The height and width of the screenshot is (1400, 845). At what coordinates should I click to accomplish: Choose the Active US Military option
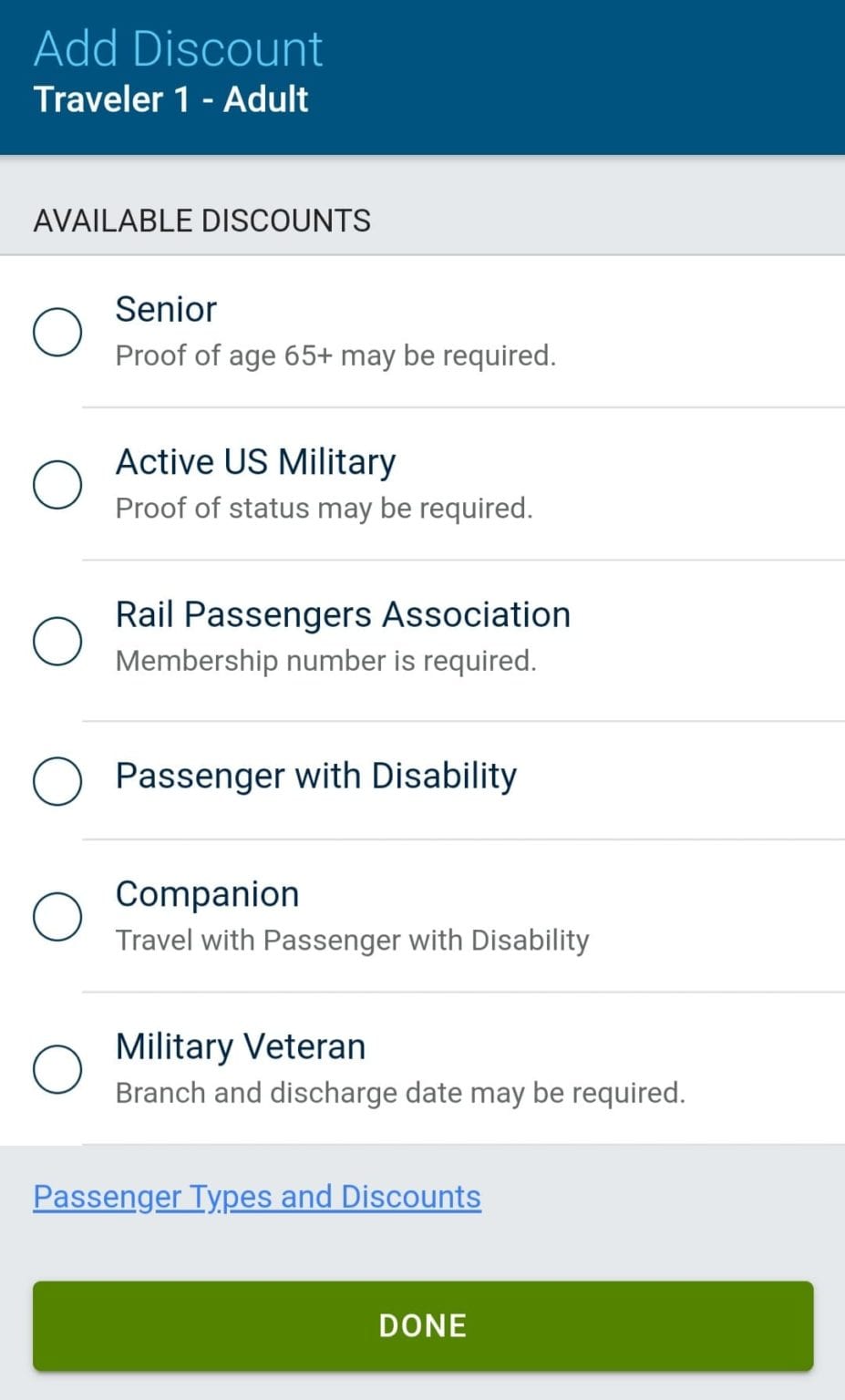pyautogui.click(x=57, y=484)
